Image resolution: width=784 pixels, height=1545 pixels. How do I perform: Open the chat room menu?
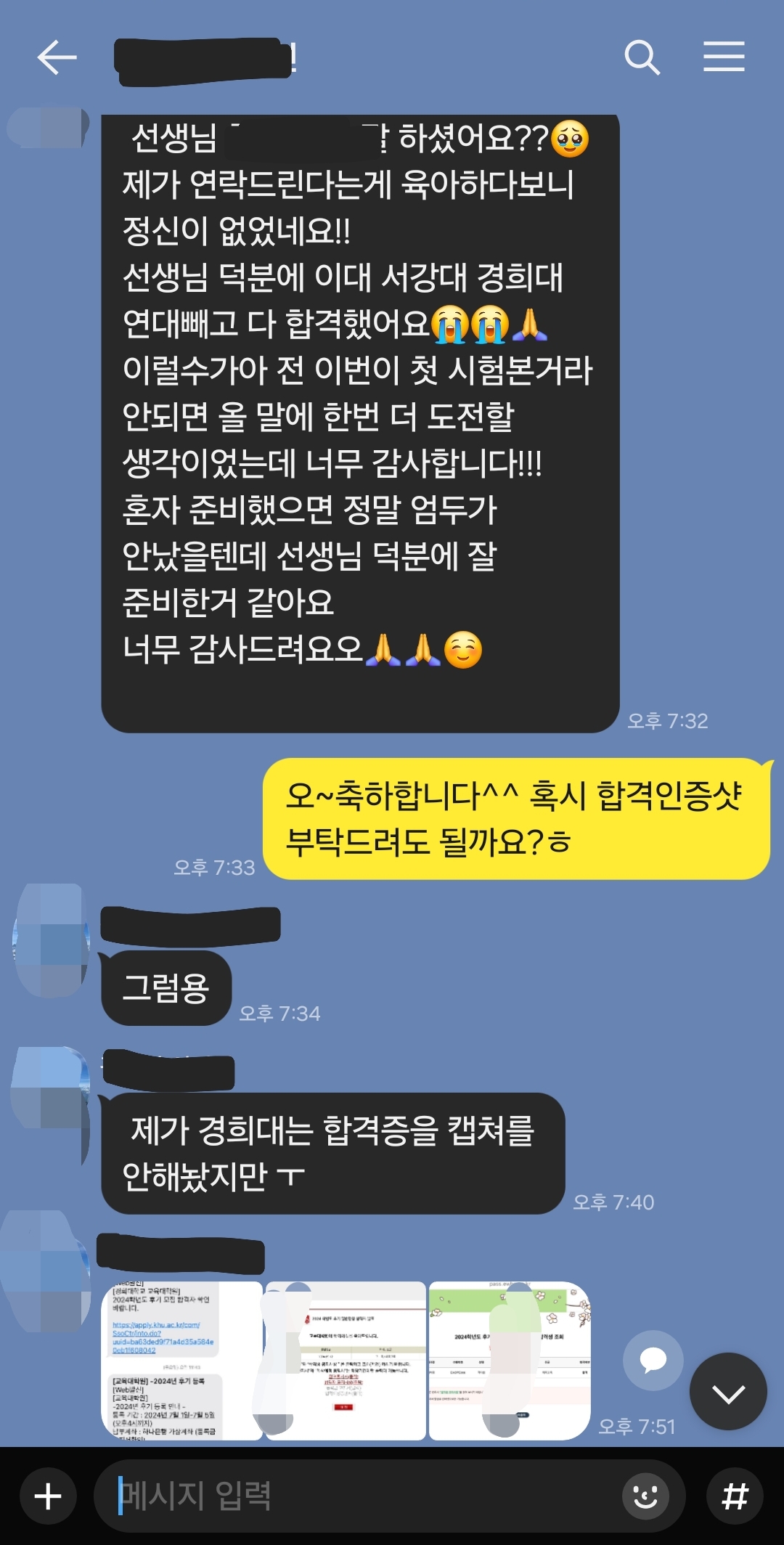pyautogui.click(x=724, y=57)
